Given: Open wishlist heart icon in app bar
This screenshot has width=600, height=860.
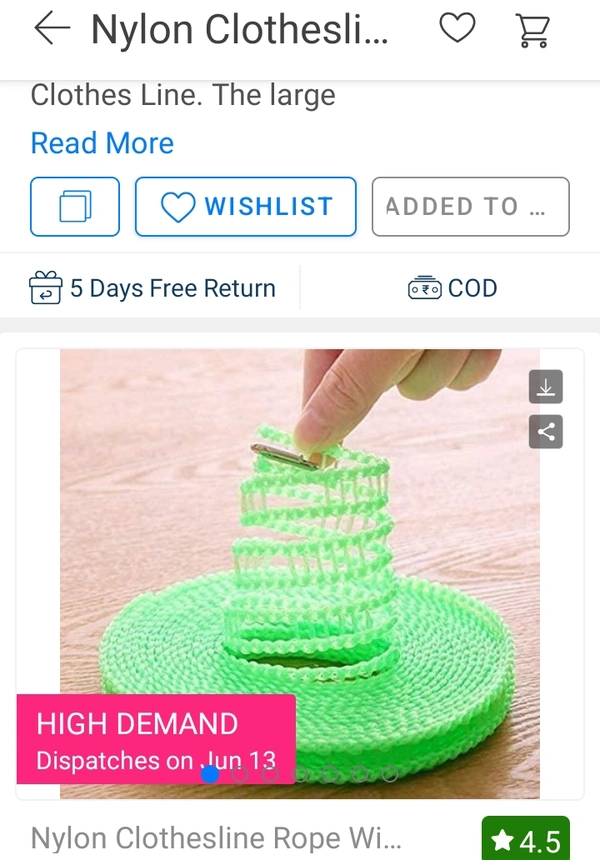Looking at the screenshot, I should (x=458, y=30).
